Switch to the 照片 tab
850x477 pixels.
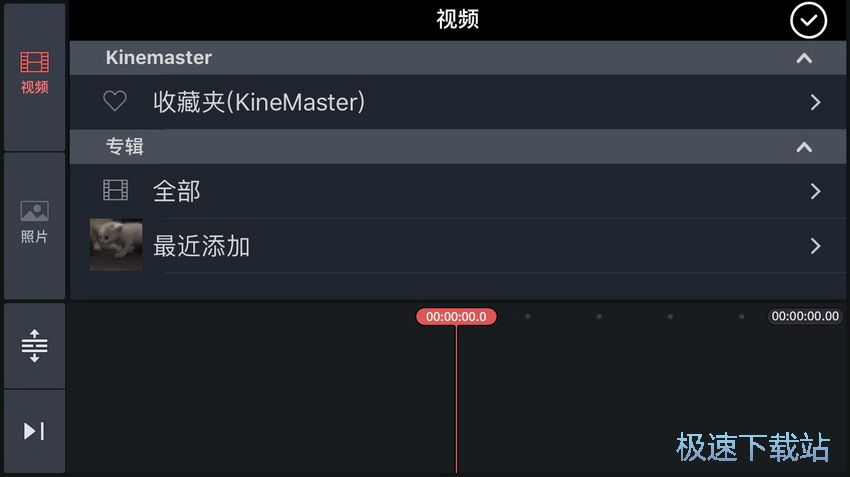pos(35,222)
